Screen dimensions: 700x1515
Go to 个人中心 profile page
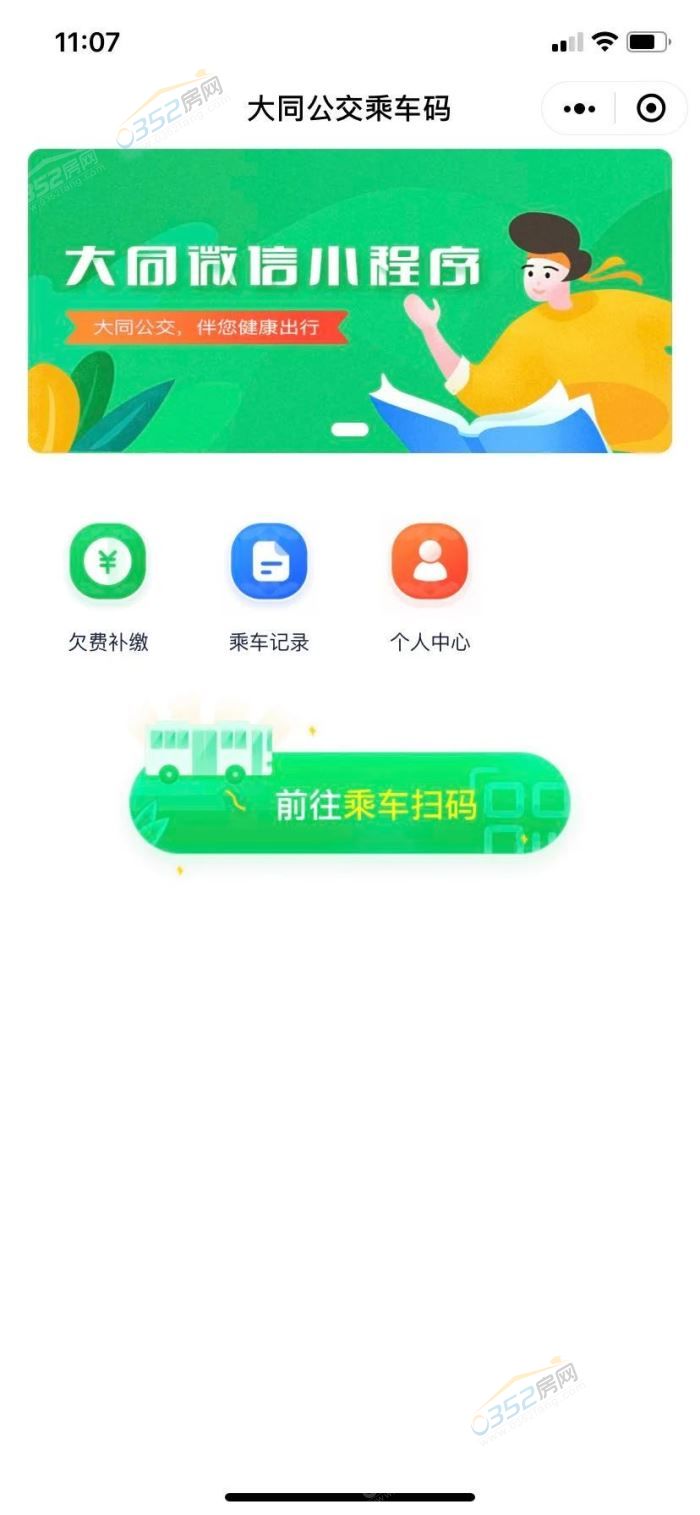430,563
